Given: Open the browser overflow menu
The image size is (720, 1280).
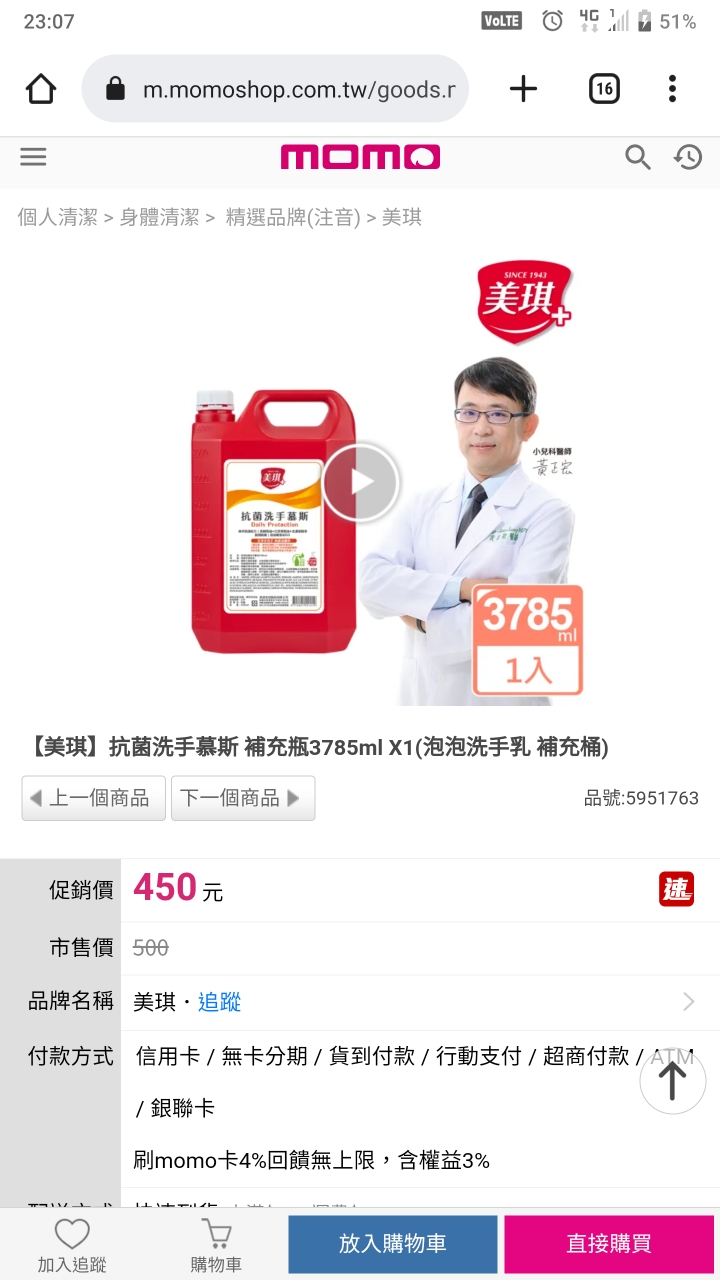Looking at the screenshot, I should pos(672,89).
